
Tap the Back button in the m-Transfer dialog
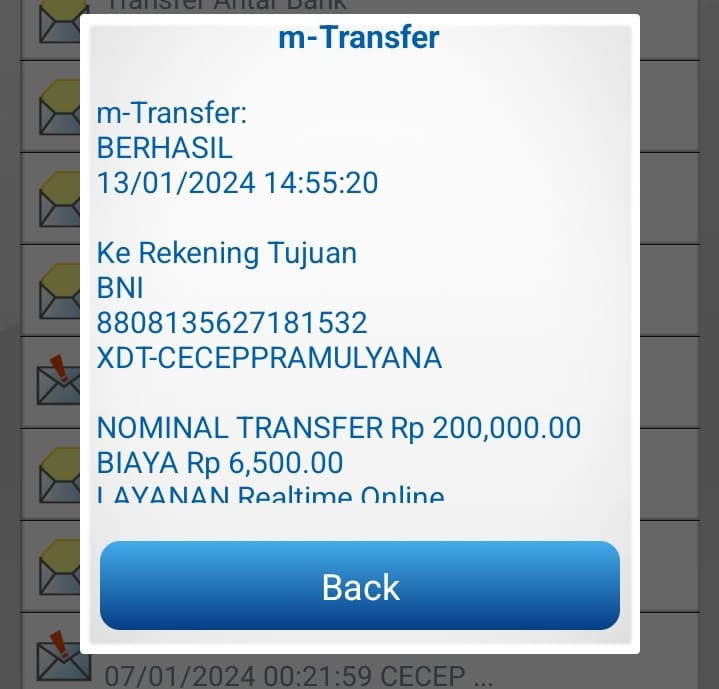pos(360,585)
